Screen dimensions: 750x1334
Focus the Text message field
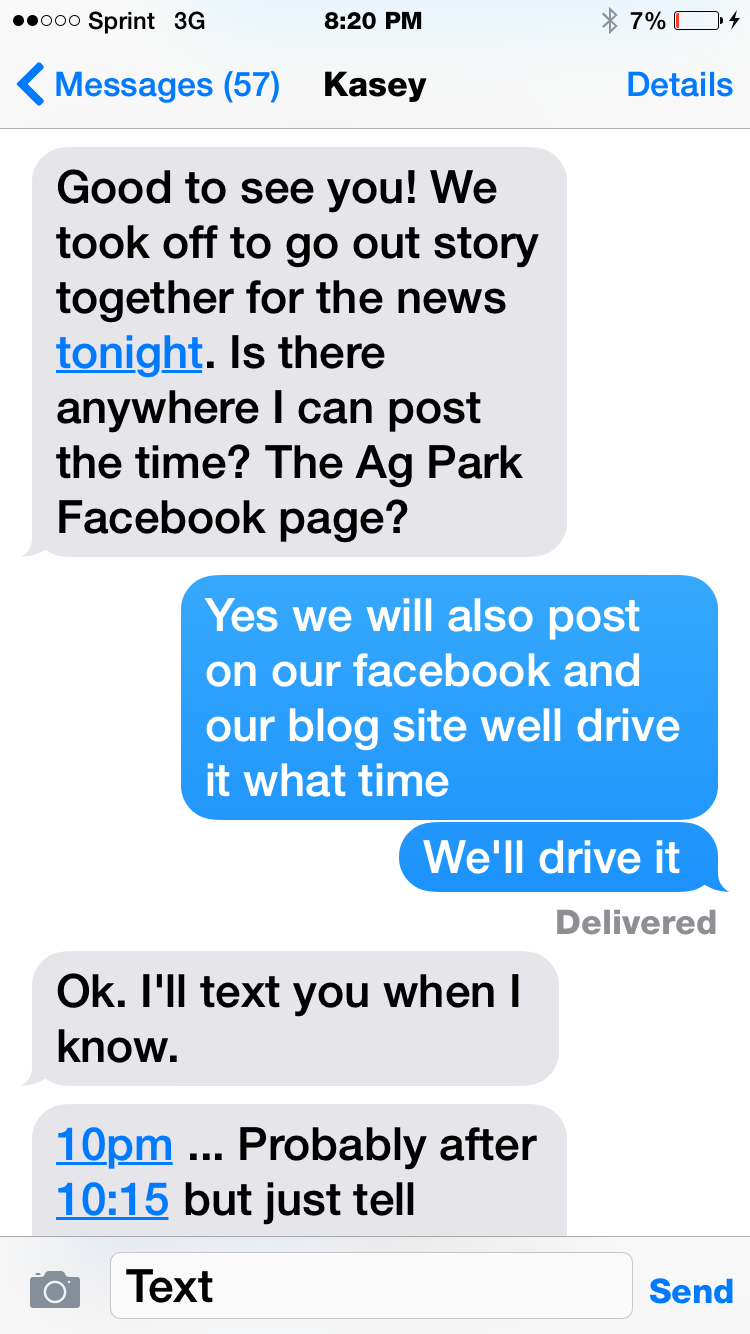point(370,1286)
